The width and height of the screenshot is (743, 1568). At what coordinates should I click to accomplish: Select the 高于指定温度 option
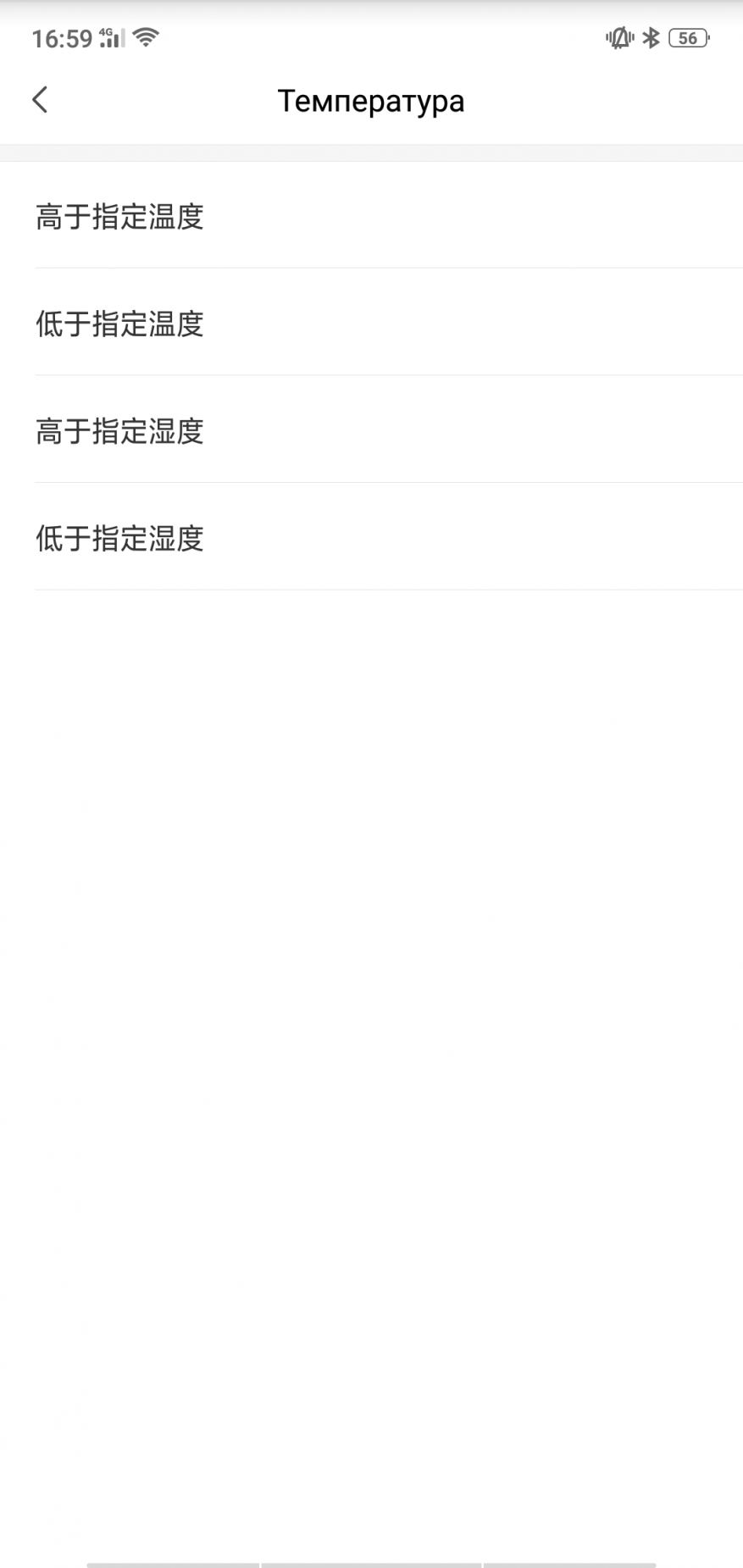[x=119, y=217]
